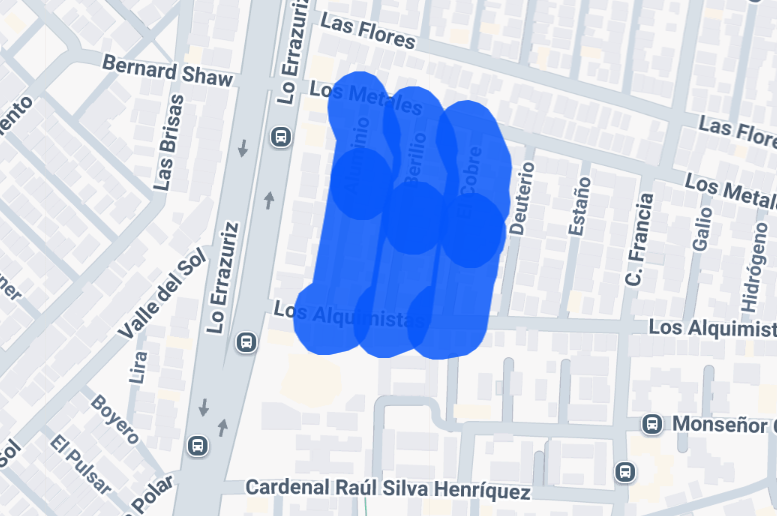Open the bus stop beside Monseñor label
Viewport: 777px width, 516px height.
coord(652,424)
